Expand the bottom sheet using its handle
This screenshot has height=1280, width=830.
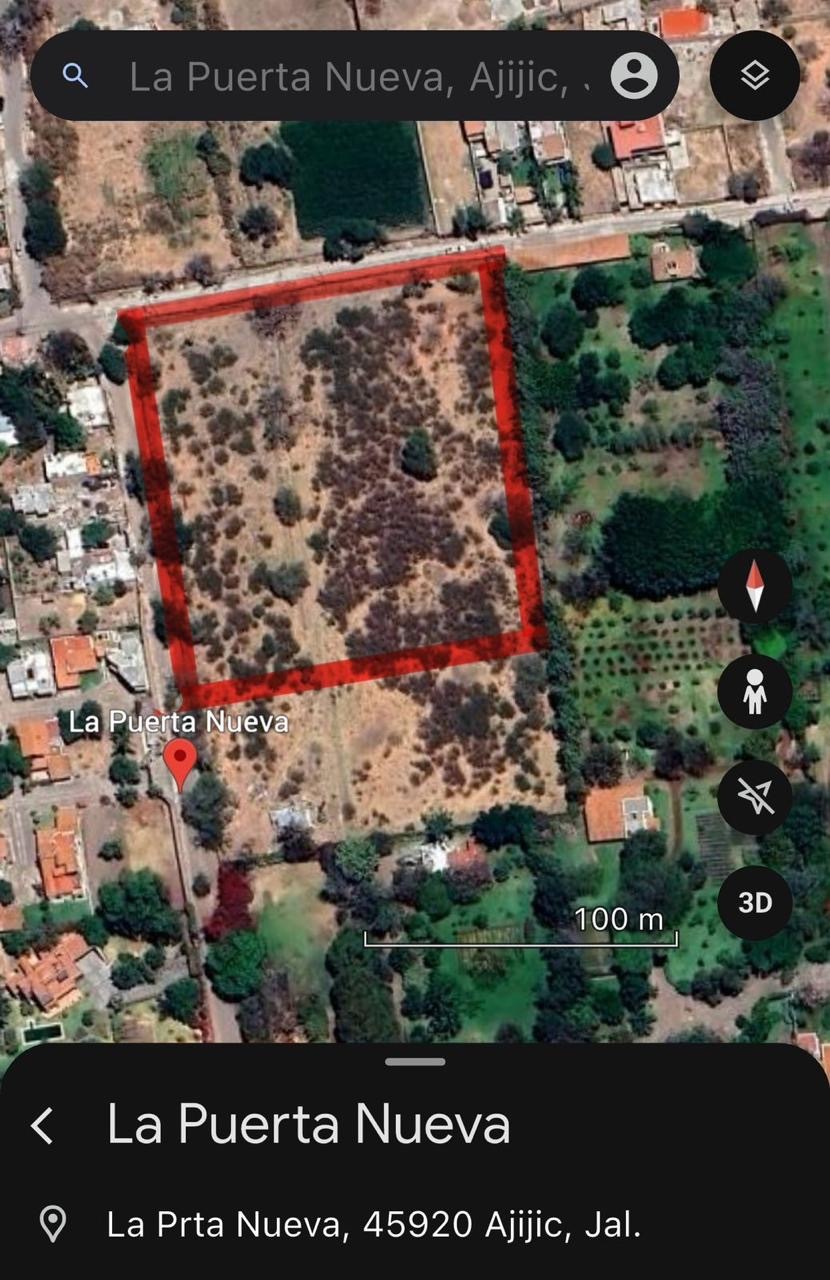pyautogui.click(x=414, y=1061)
